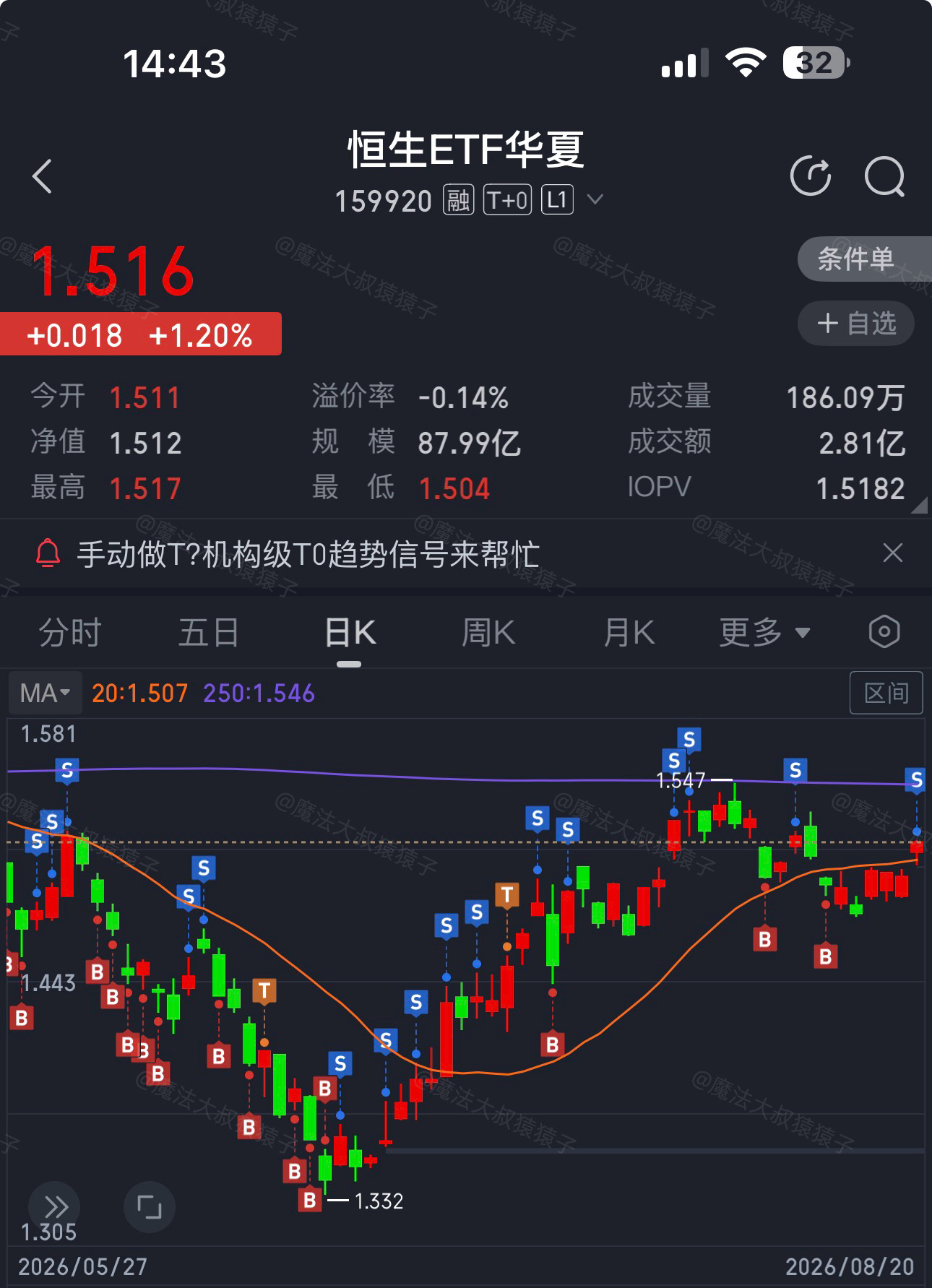Dismiss the T0 signal banner
The width and height of the screenshot is (932, 1288).
click(893, 553)
